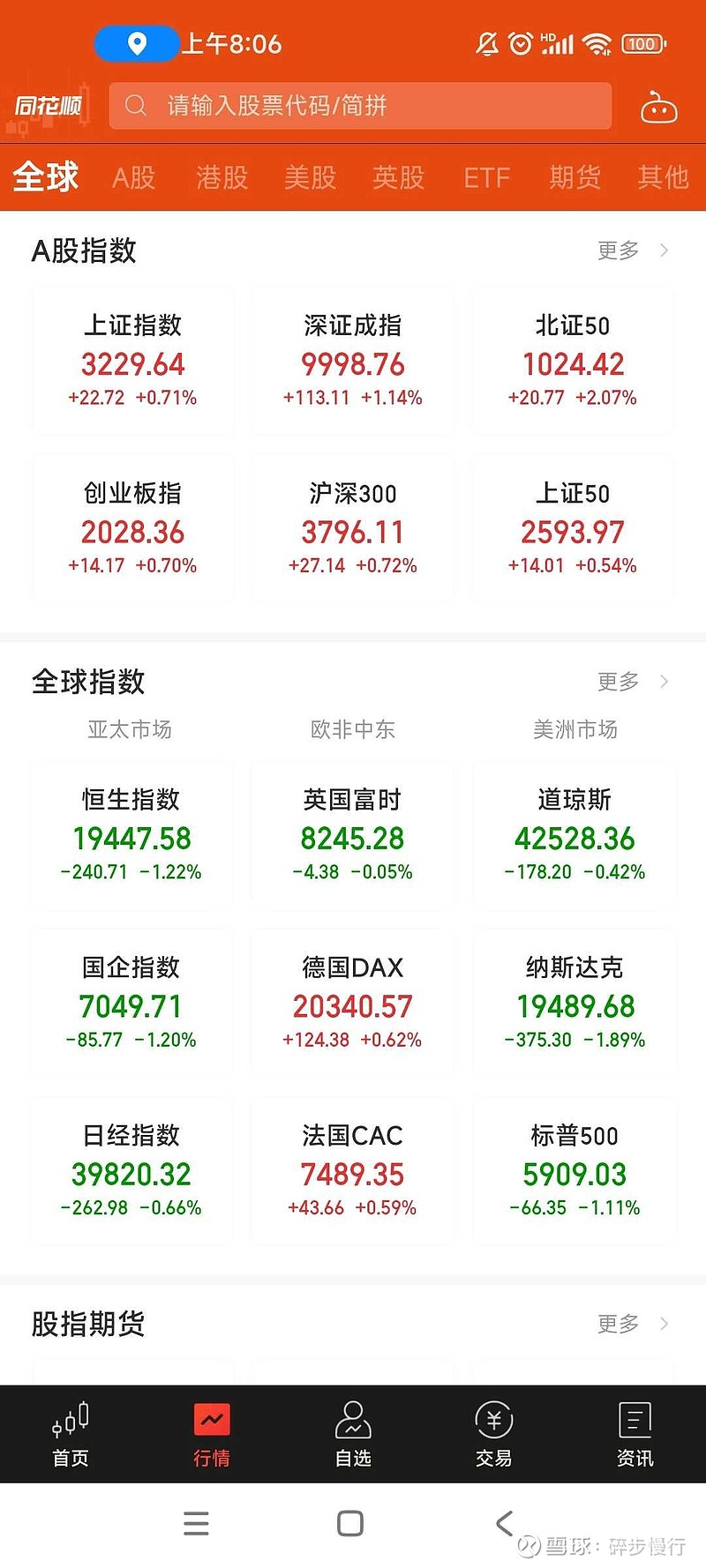Switch to the A股 tab
This screenshot has width=706, height=1568.
click(132, 178)
